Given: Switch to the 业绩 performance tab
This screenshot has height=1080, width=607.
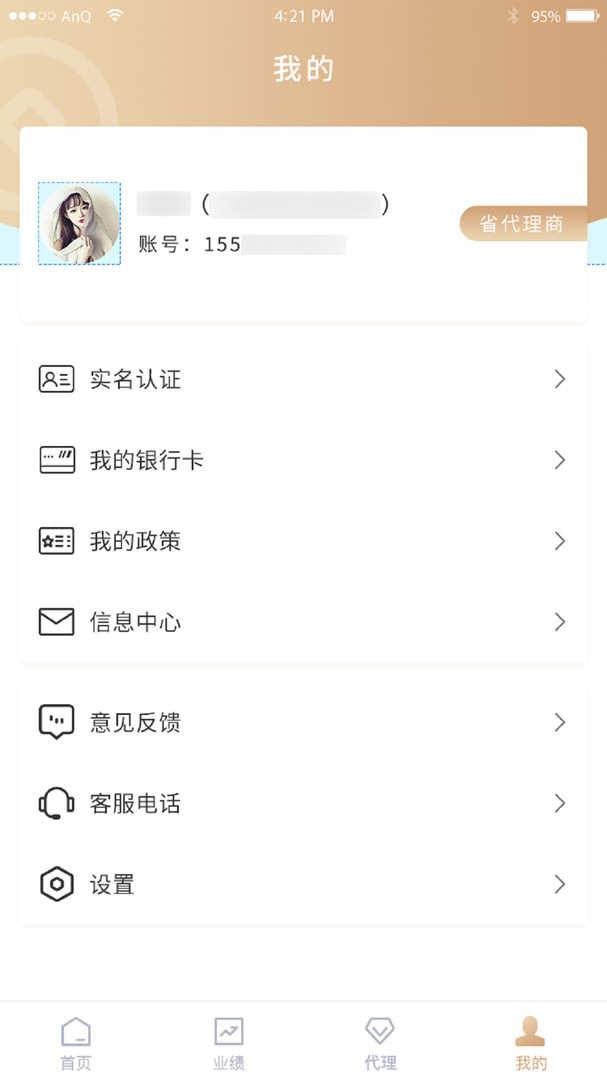Looking at the screenshot, I should 228,1042.
